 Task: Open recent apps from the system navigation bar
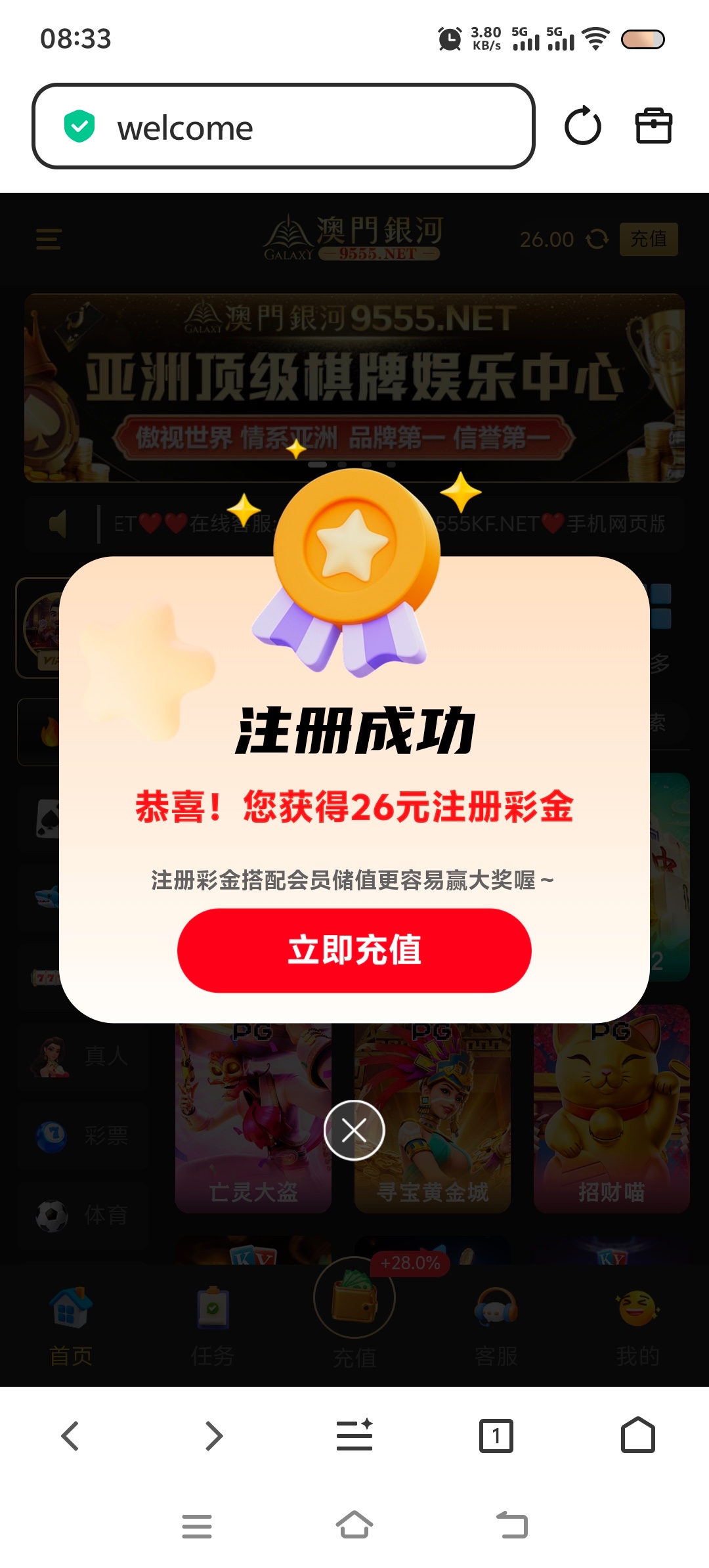pyautogui.click(x=197, y=1526)
